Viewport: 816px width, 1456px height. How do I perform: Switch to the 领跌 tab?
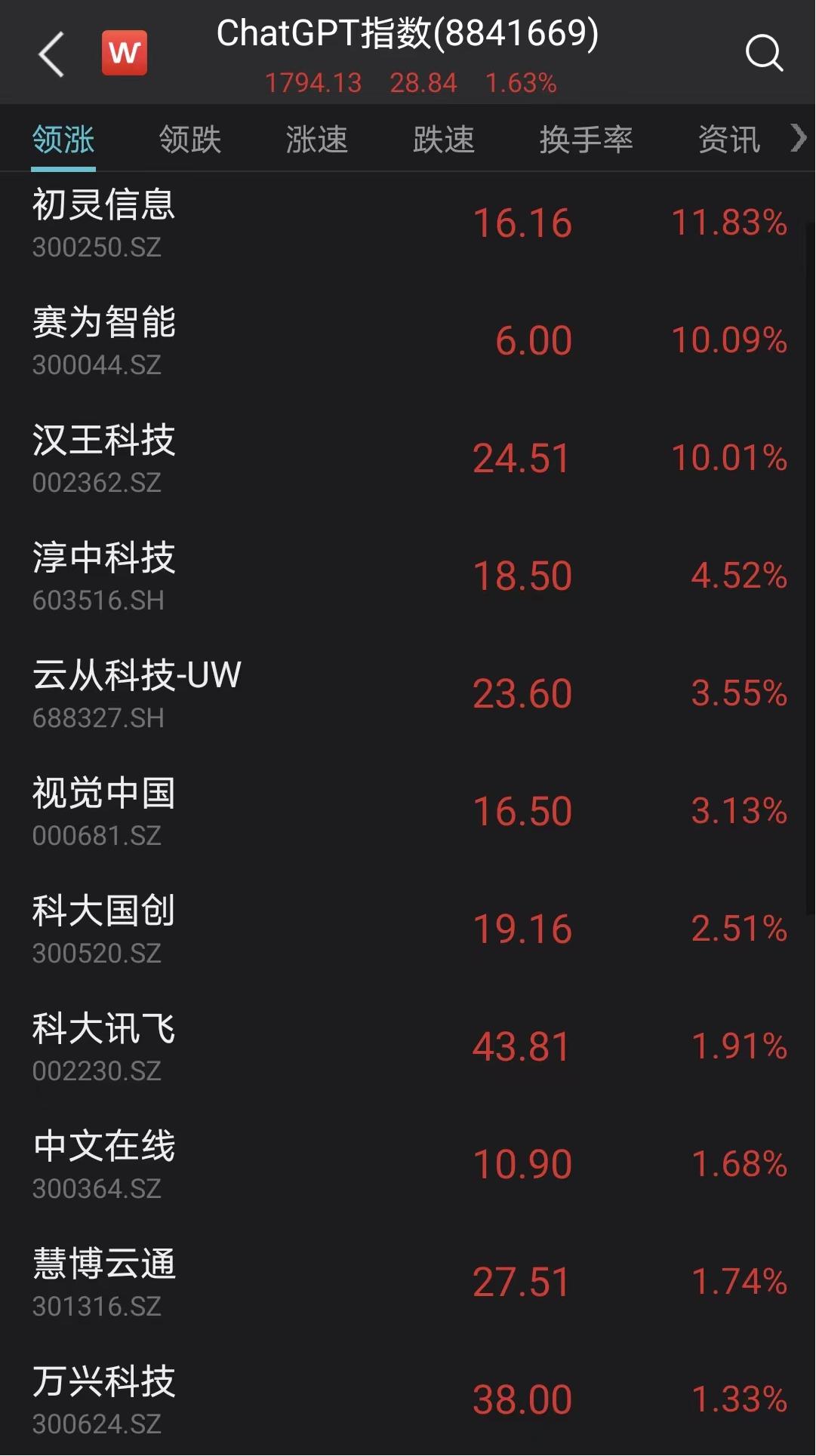point(190,140)
